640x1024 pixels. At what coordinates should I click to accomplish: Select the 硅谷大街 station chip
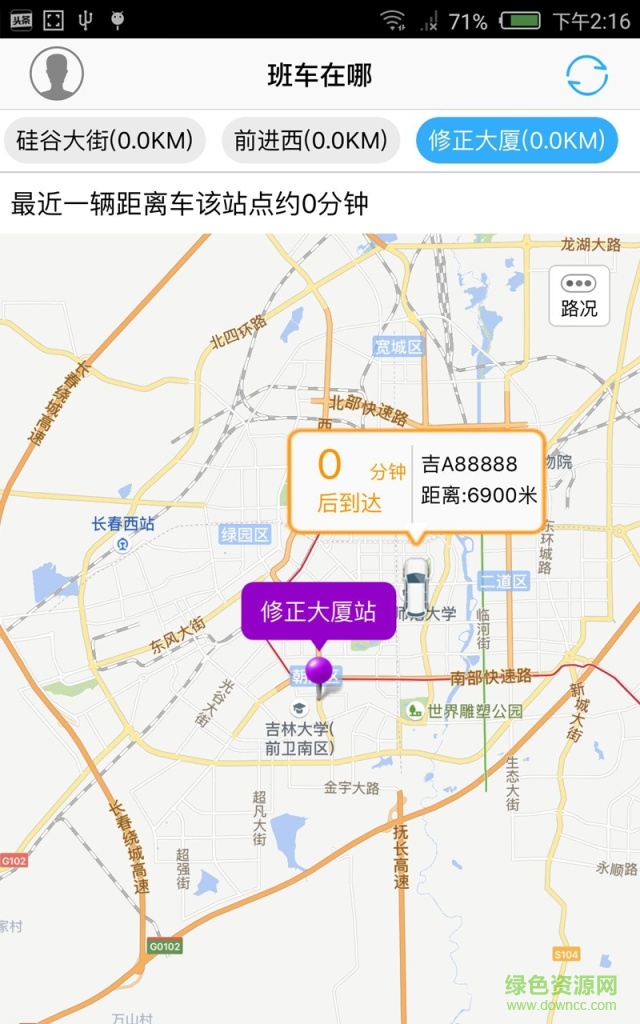[105, 141]
